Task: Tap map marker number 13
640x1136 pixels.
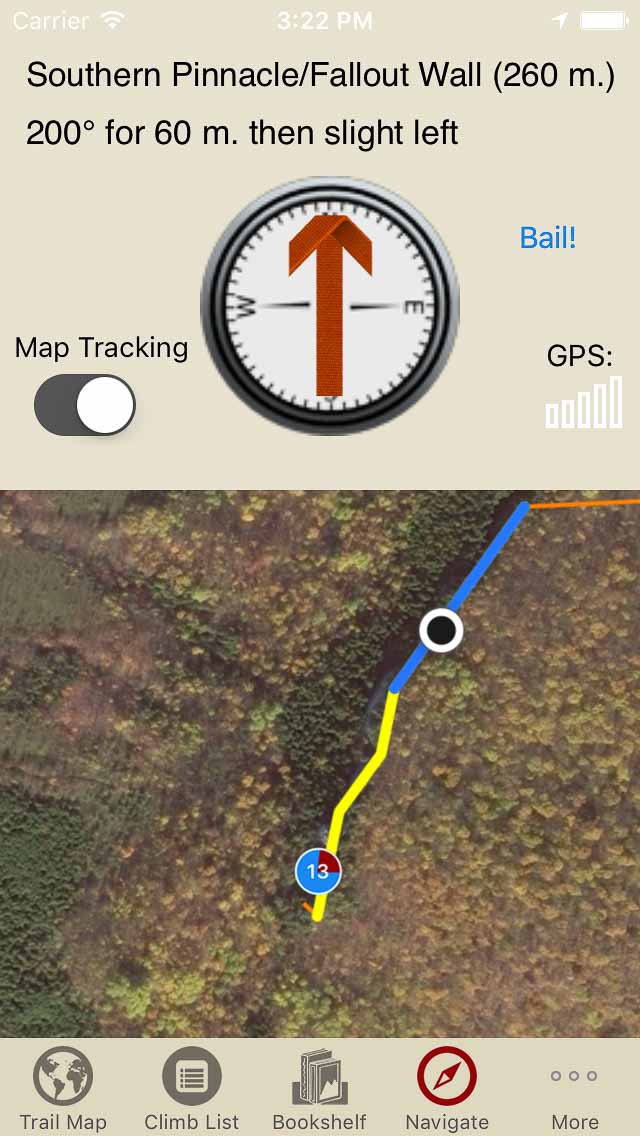Action: click(x=318, y=871)
